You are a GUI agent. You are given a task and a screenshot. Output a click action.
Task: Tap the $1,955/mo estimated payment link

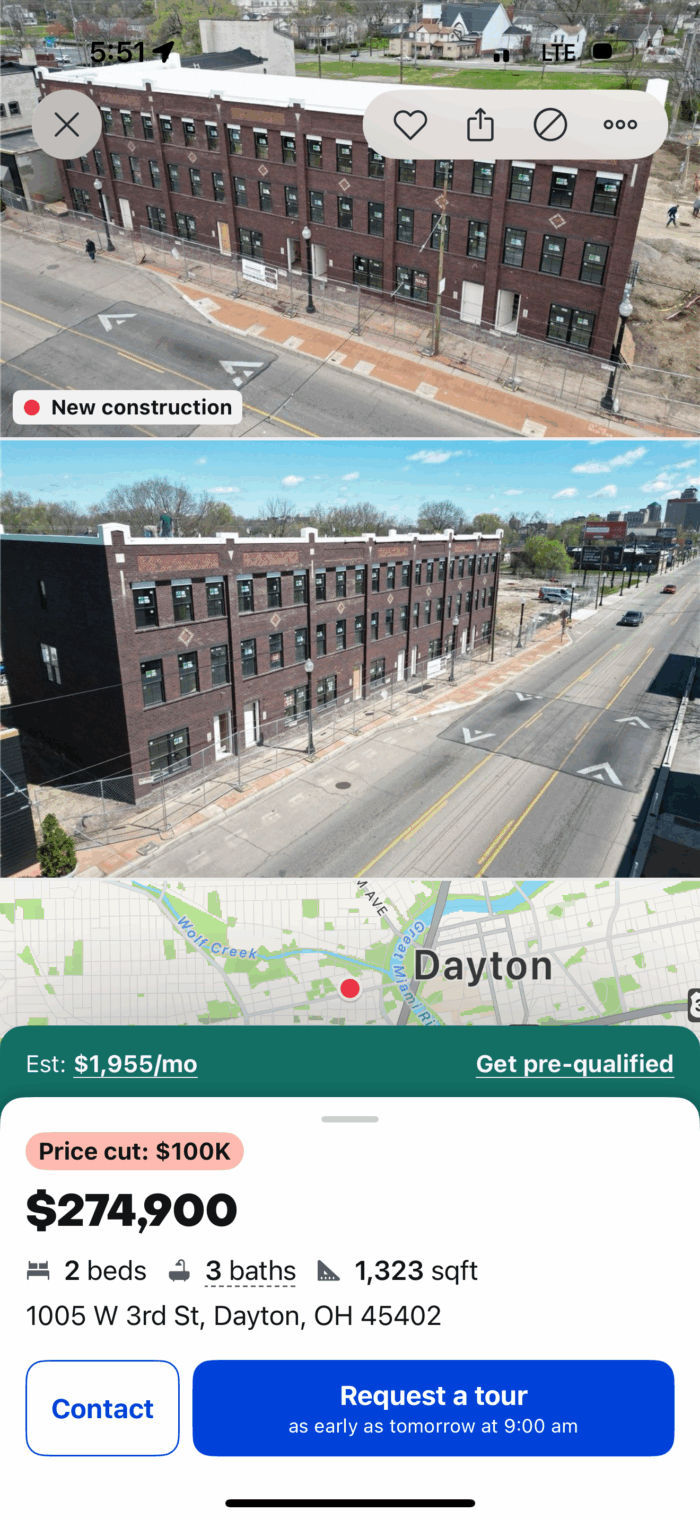[135, 1064]
